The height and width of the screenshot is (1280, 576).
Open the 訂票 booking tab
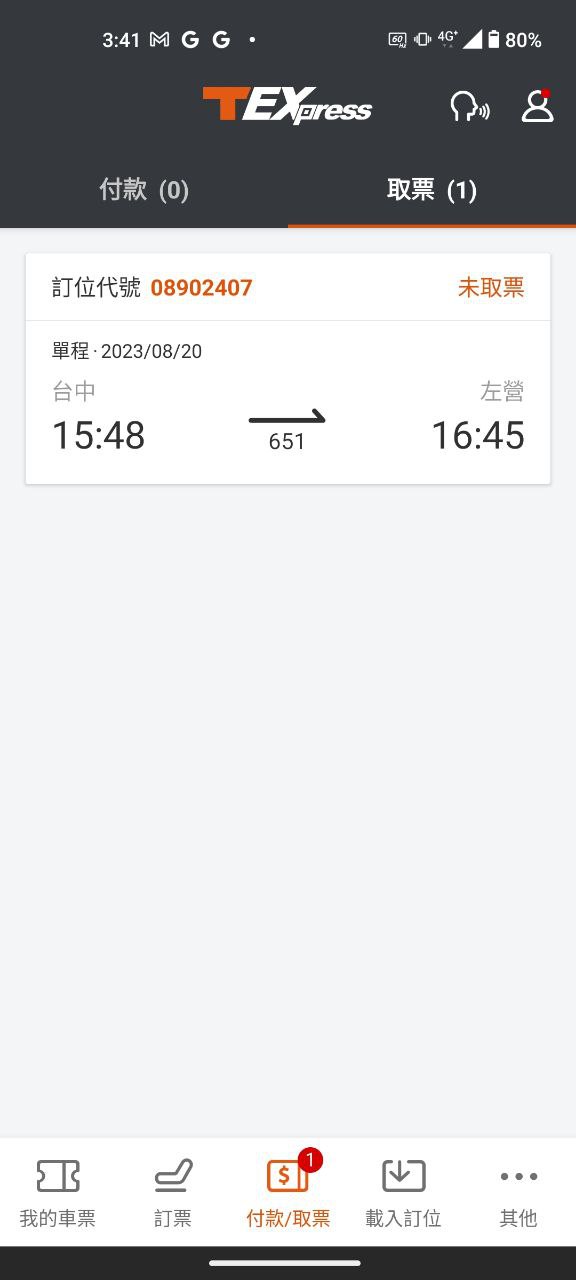click(x=173, y=1193)
